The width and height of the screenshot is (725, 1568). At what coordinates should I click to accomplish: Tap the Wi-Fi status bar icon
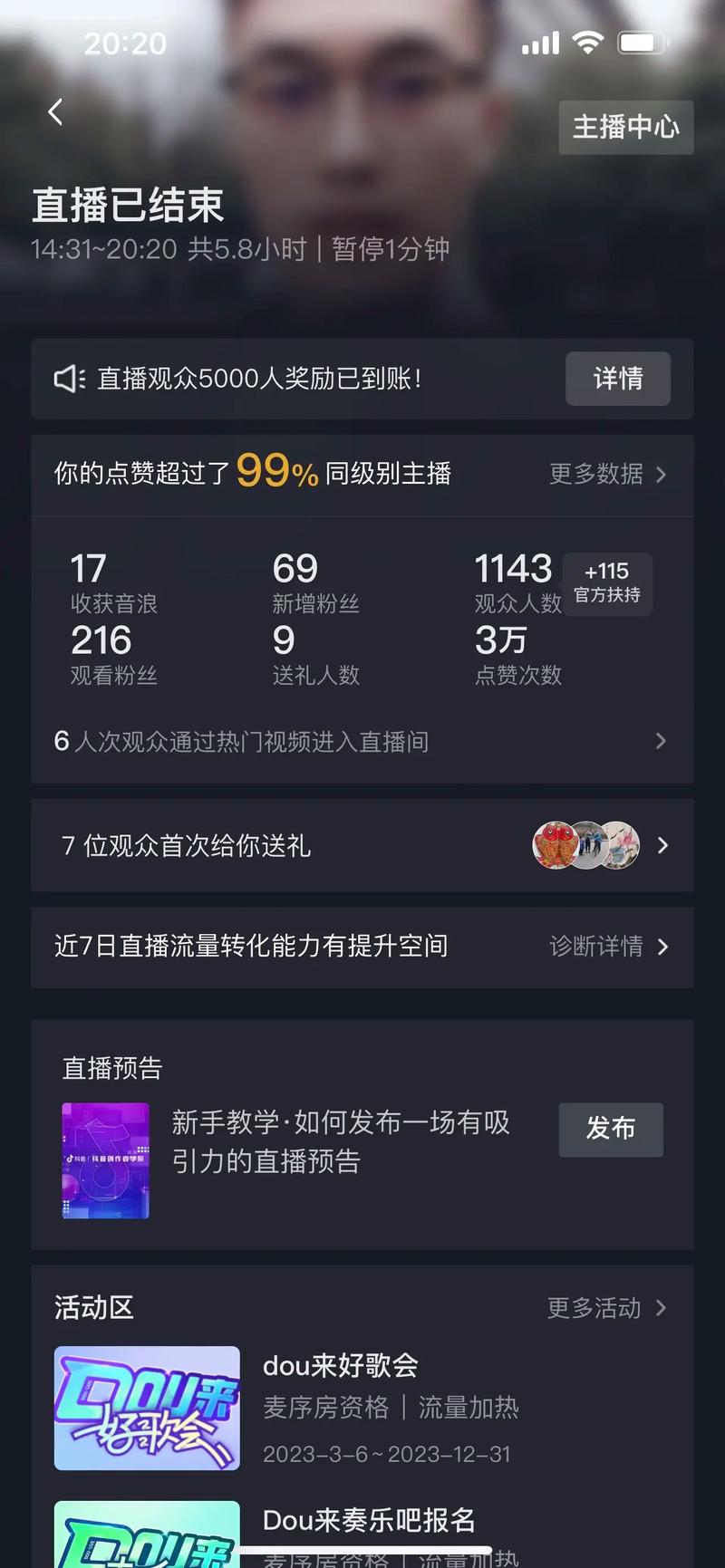tap(588, 41)
